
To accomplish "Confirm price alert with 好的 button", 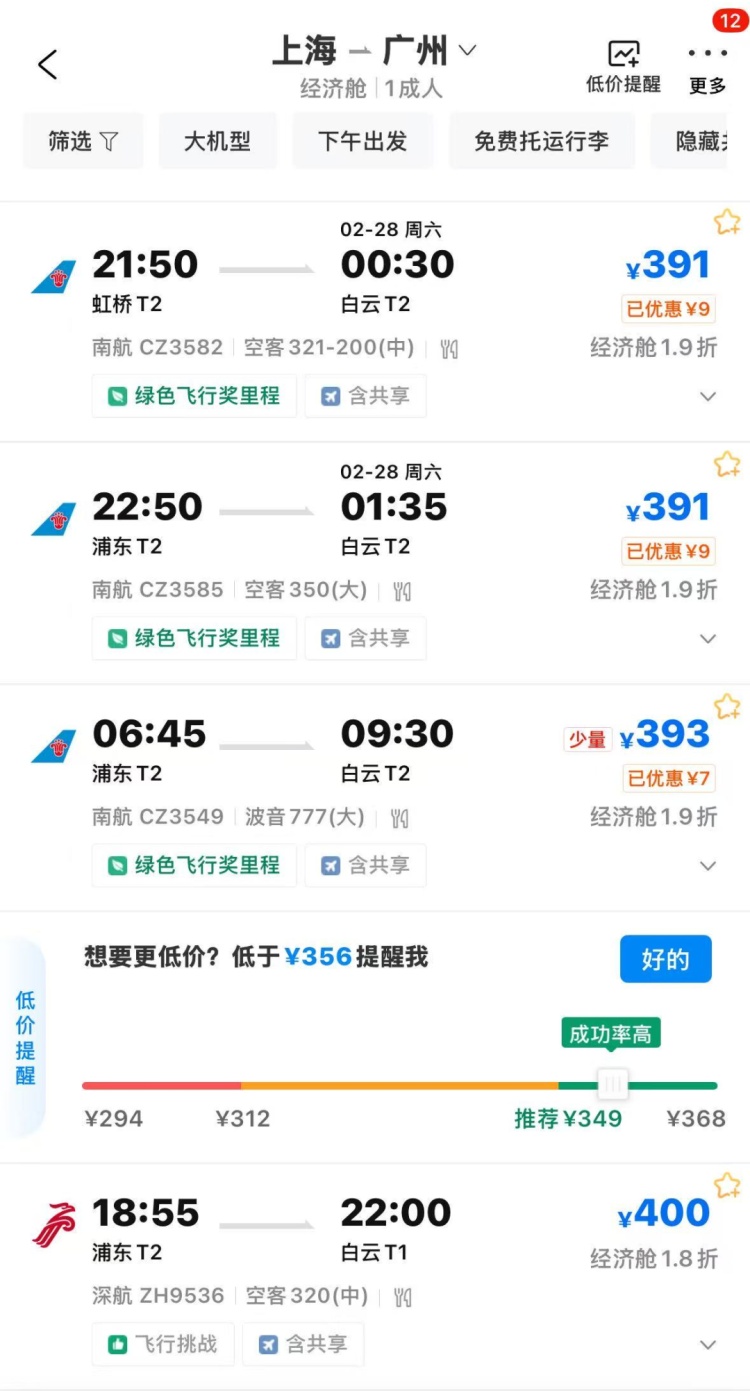I will tap(665, 958).
